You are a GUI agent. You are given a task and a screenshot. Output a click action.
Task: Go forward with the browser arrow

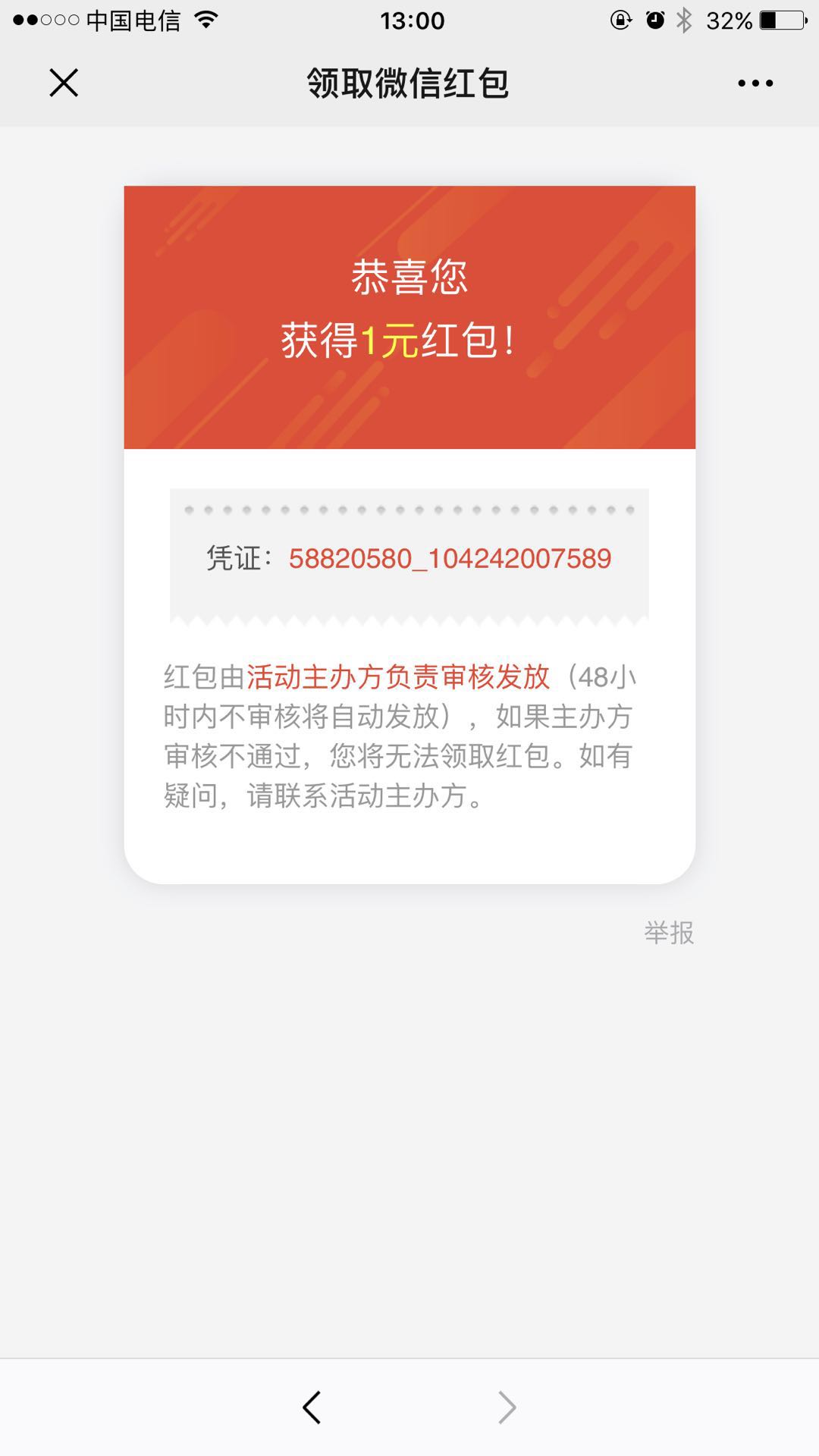[x=507, y=1407]
